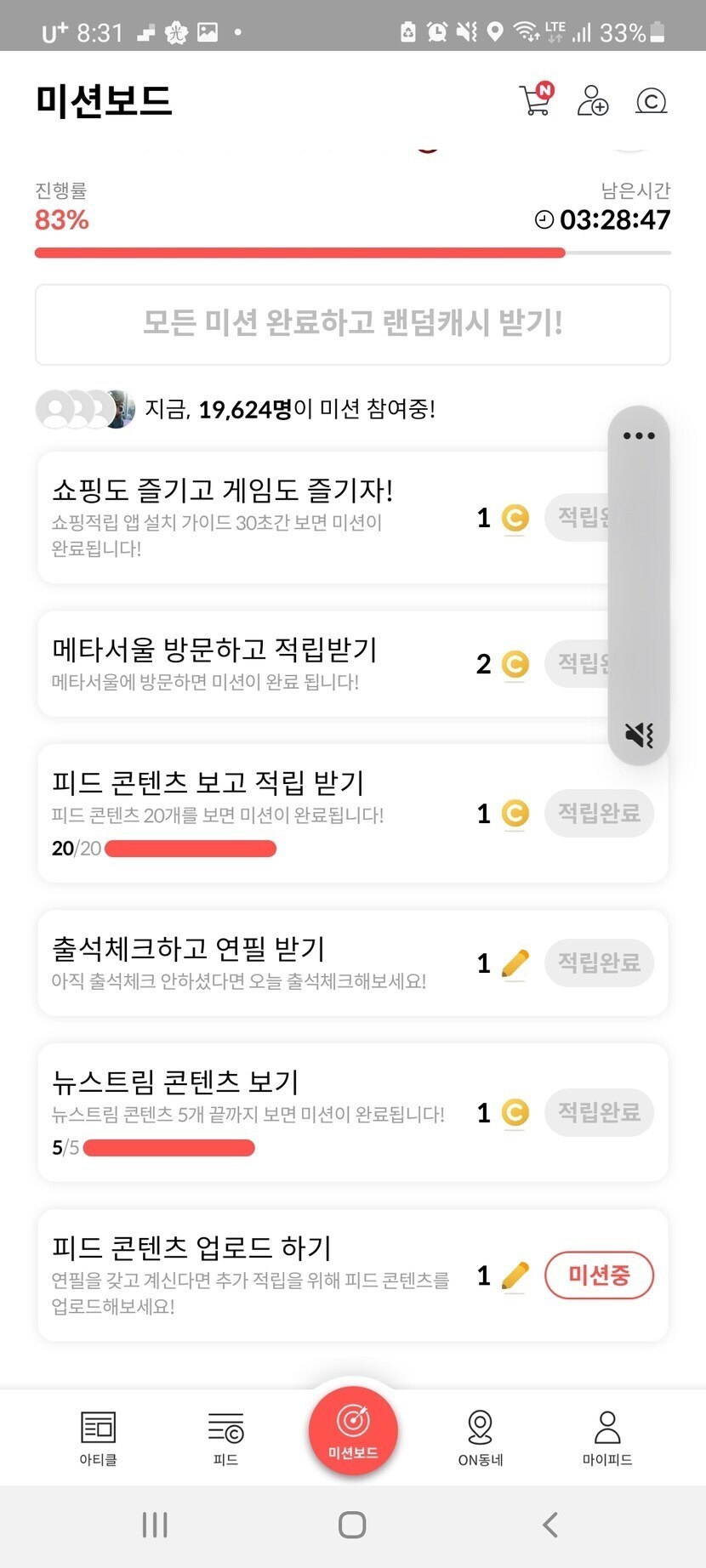Open the 메타서울 방문하고 적립받기 mission
Image resolution: width=706 pixels, height=1568 pixels.
[322, 663]
